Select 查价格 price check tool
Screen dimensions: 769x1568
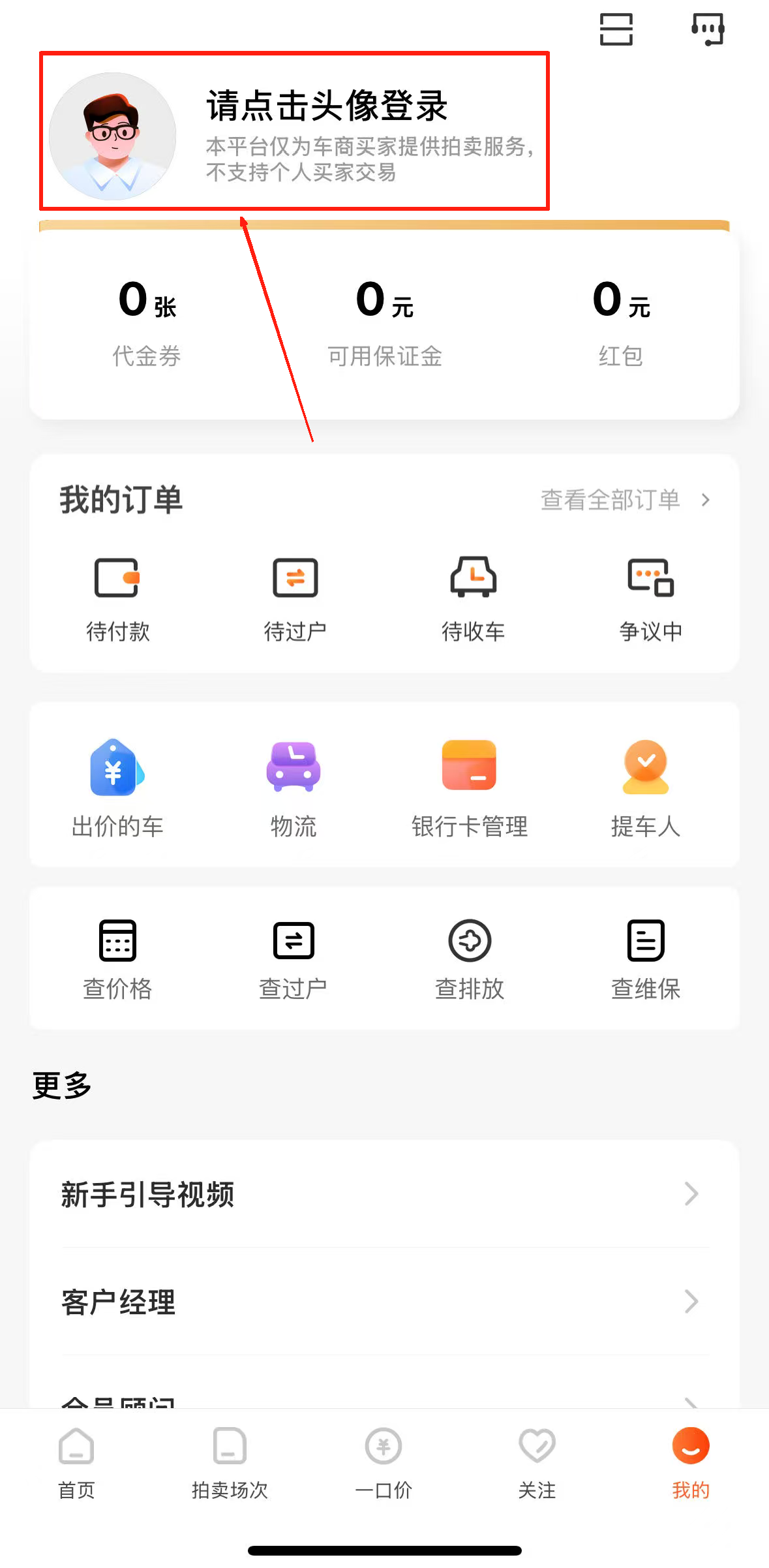tap(117, 959)
